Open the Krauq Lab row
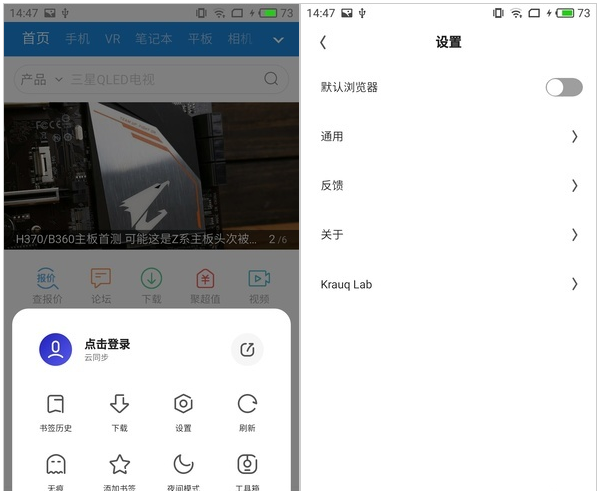608x491 pixels. [449, 284]
